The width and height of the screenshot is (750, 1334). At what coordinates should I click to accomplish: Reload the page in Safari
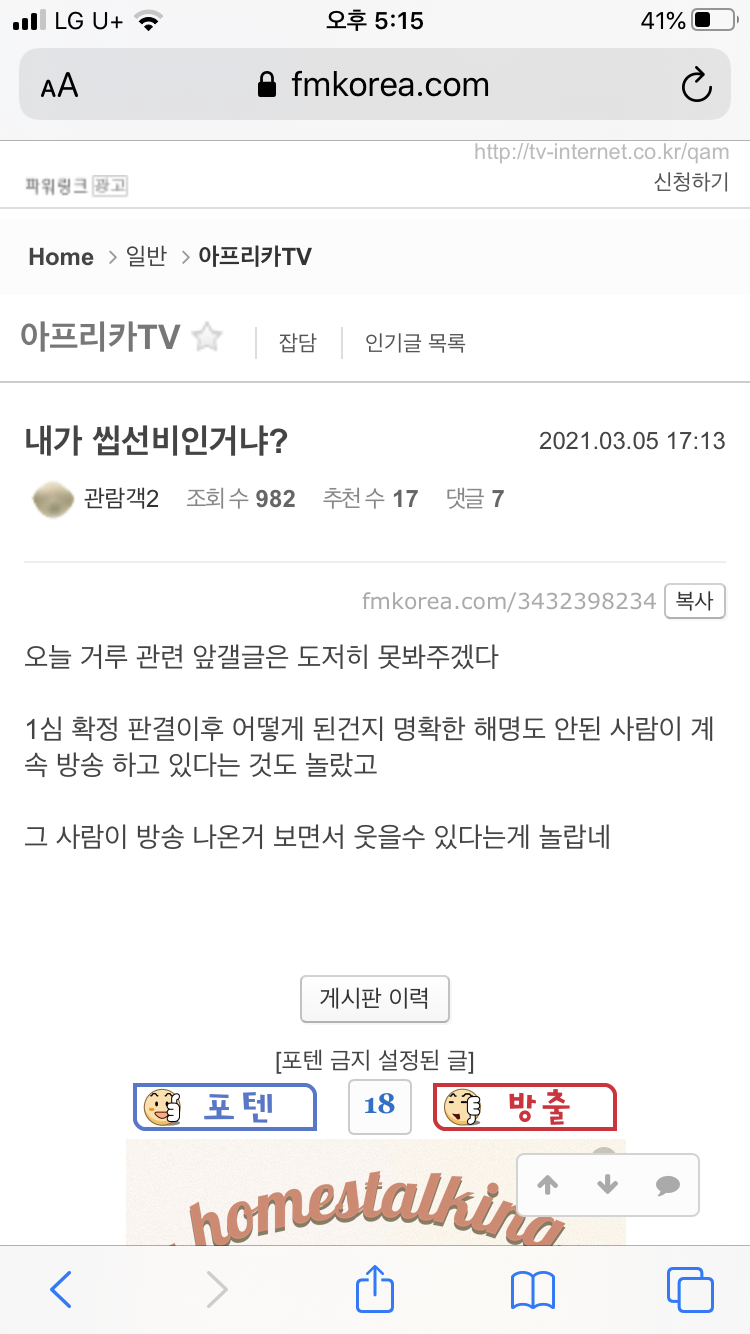pyautogui.click(x=696, y=85)
